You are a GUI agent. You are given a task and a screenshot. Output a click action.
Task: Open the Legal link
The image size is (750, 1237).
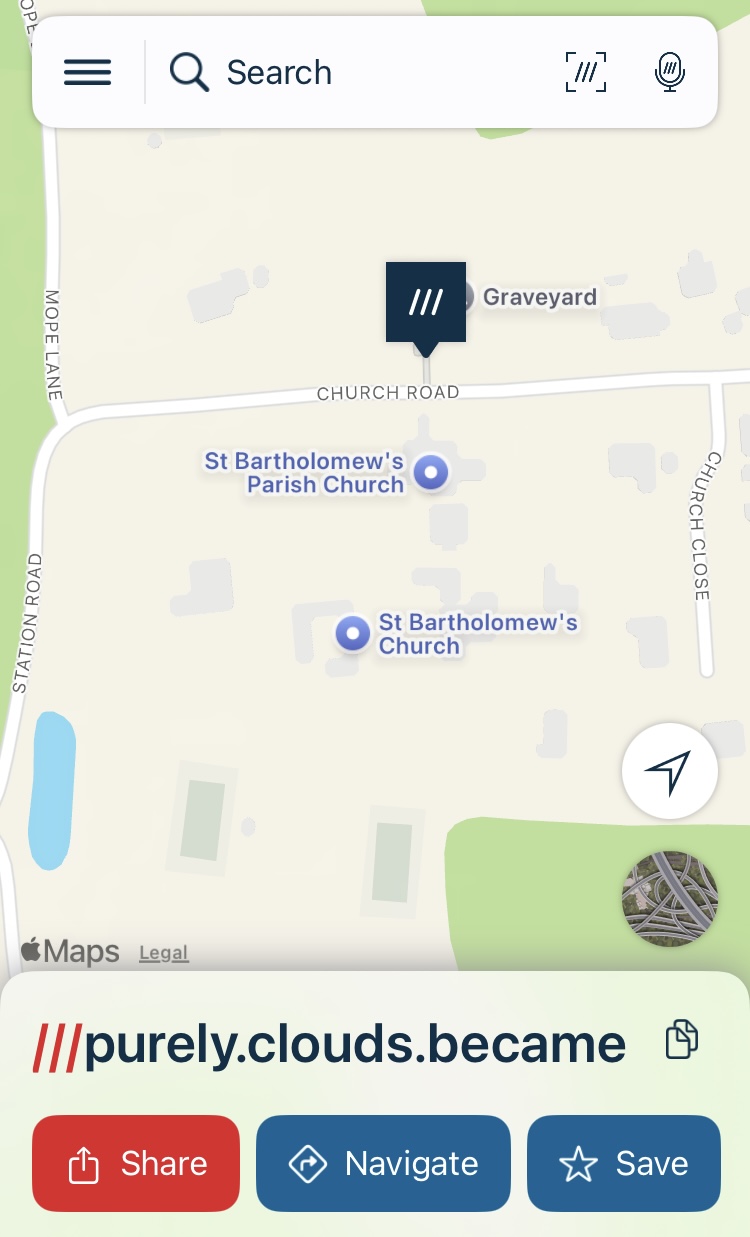click(x=164, y=953)
